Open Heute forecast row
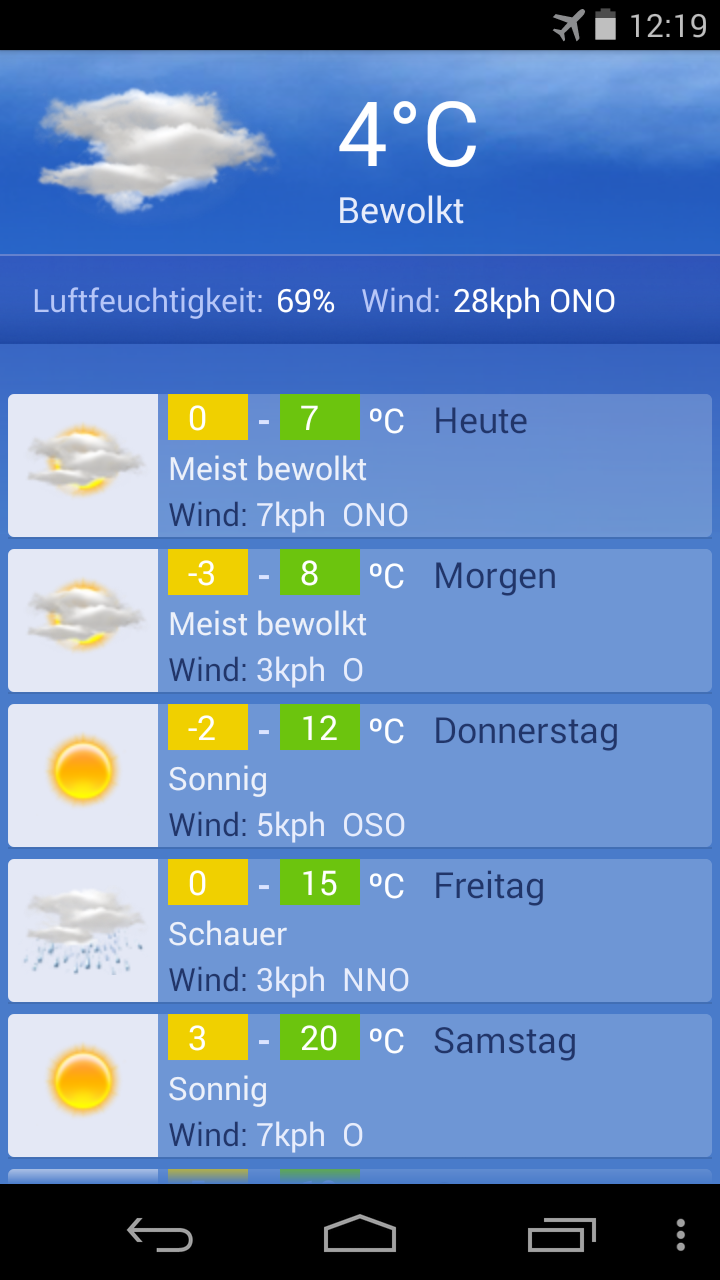 360,465
